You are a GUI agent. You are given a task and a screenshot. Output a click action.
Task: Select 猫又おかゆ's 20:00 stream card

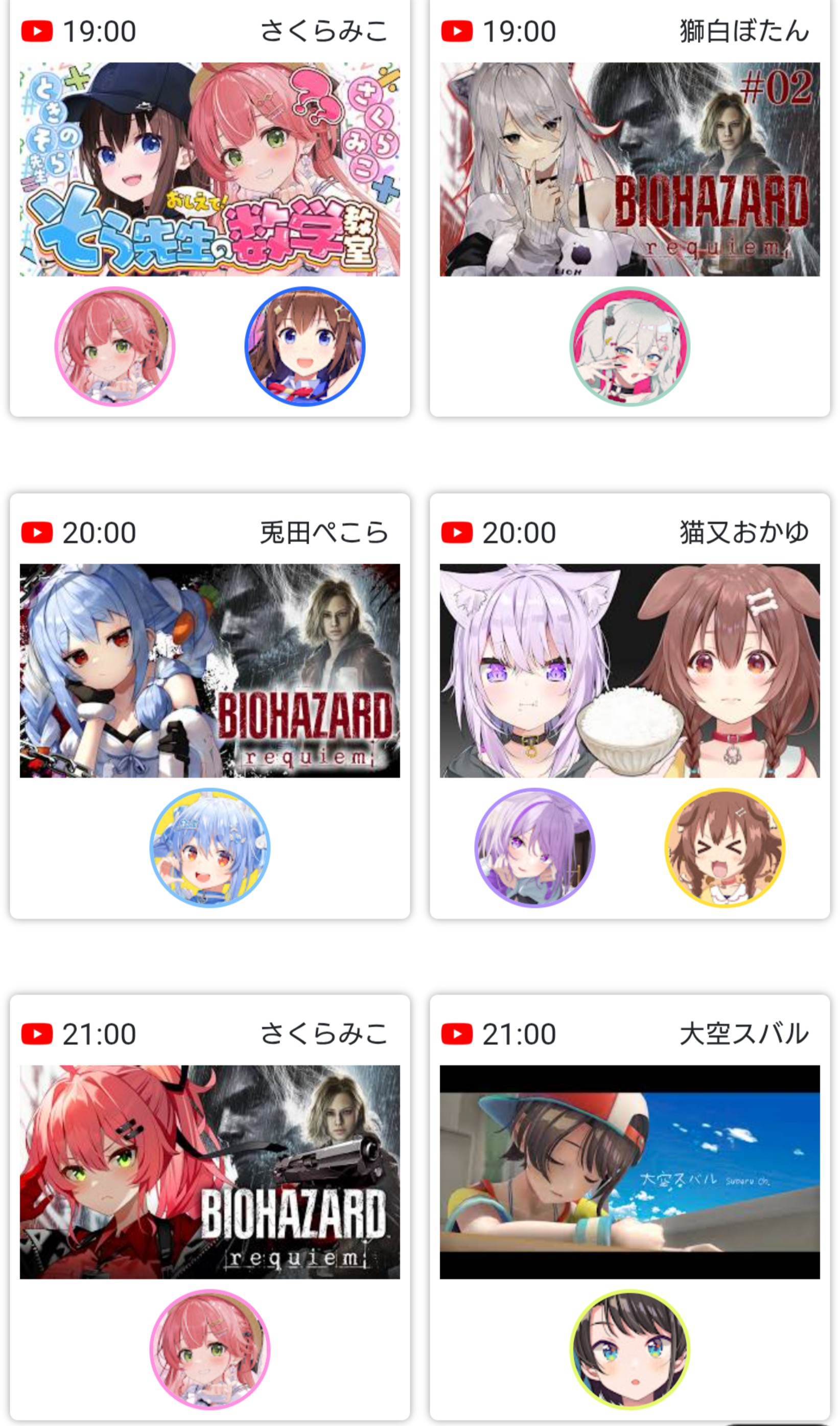(629, 670)
